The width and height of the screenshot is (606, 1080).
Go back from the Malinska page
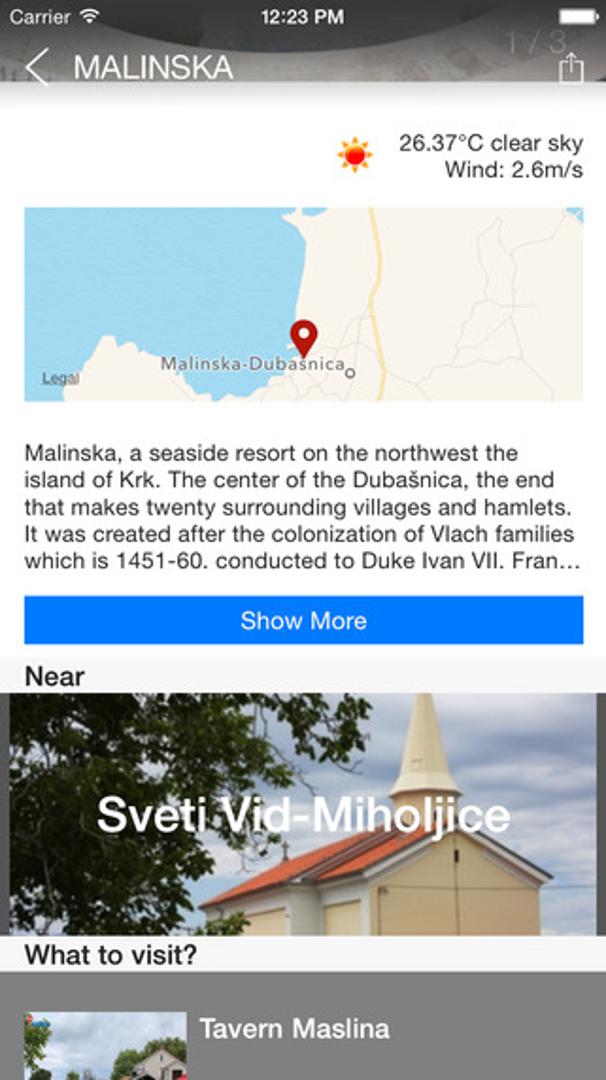37,68
